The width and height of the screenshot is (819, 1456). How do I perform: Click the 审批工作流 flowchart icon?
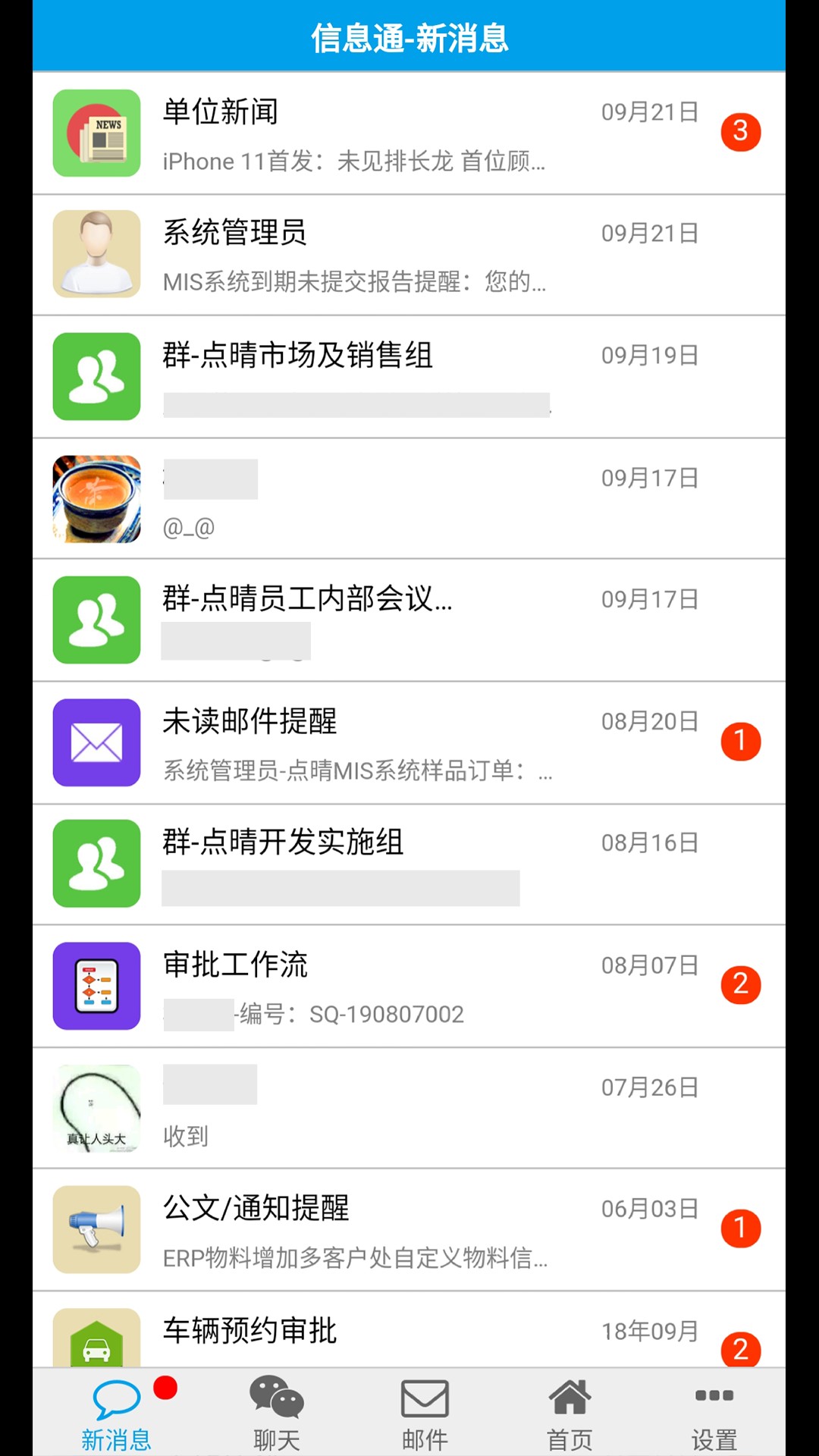(96, 986)
